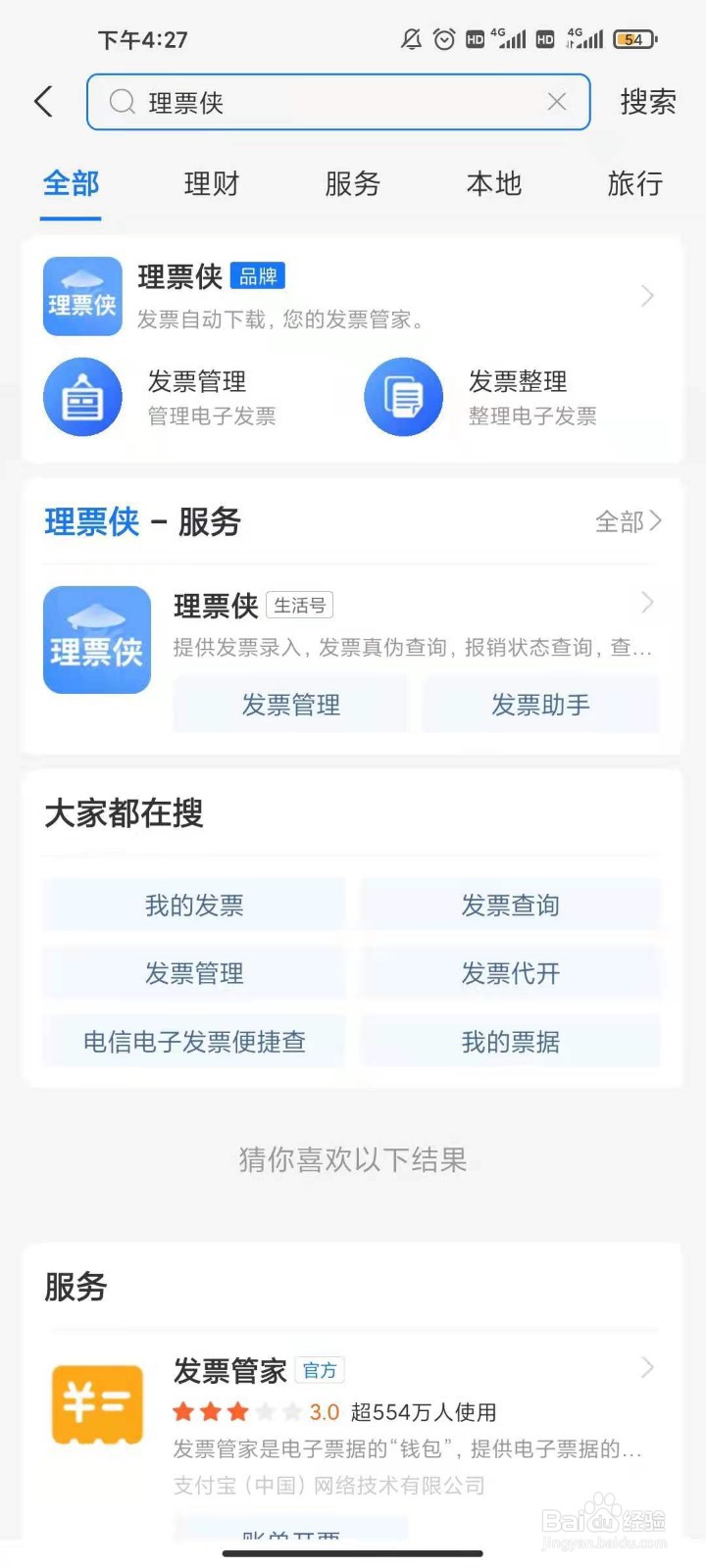Viewport: 706px width, 1568px height.
Task: Clear search text with the X icon
Action: point(557,101)
